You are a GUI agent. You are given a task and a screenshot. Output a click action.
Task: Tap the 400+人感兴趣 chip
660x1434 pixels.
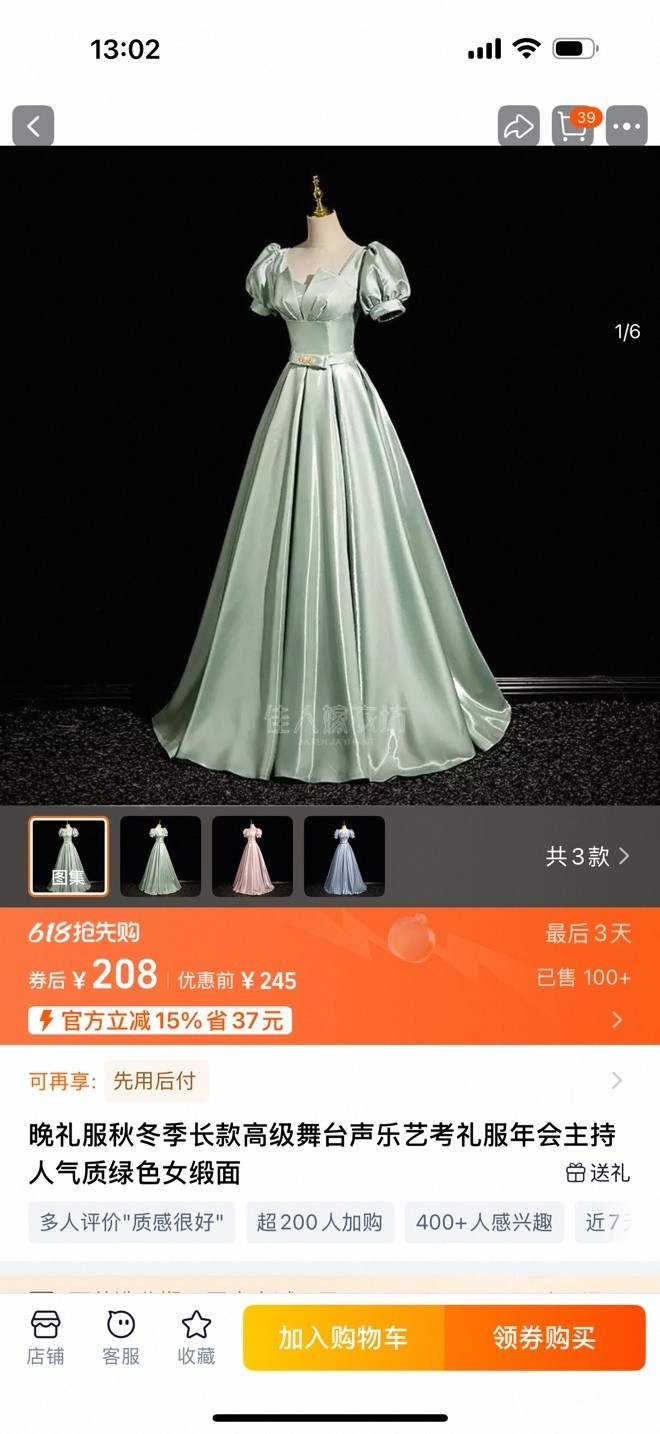[x=485, y=1222]
